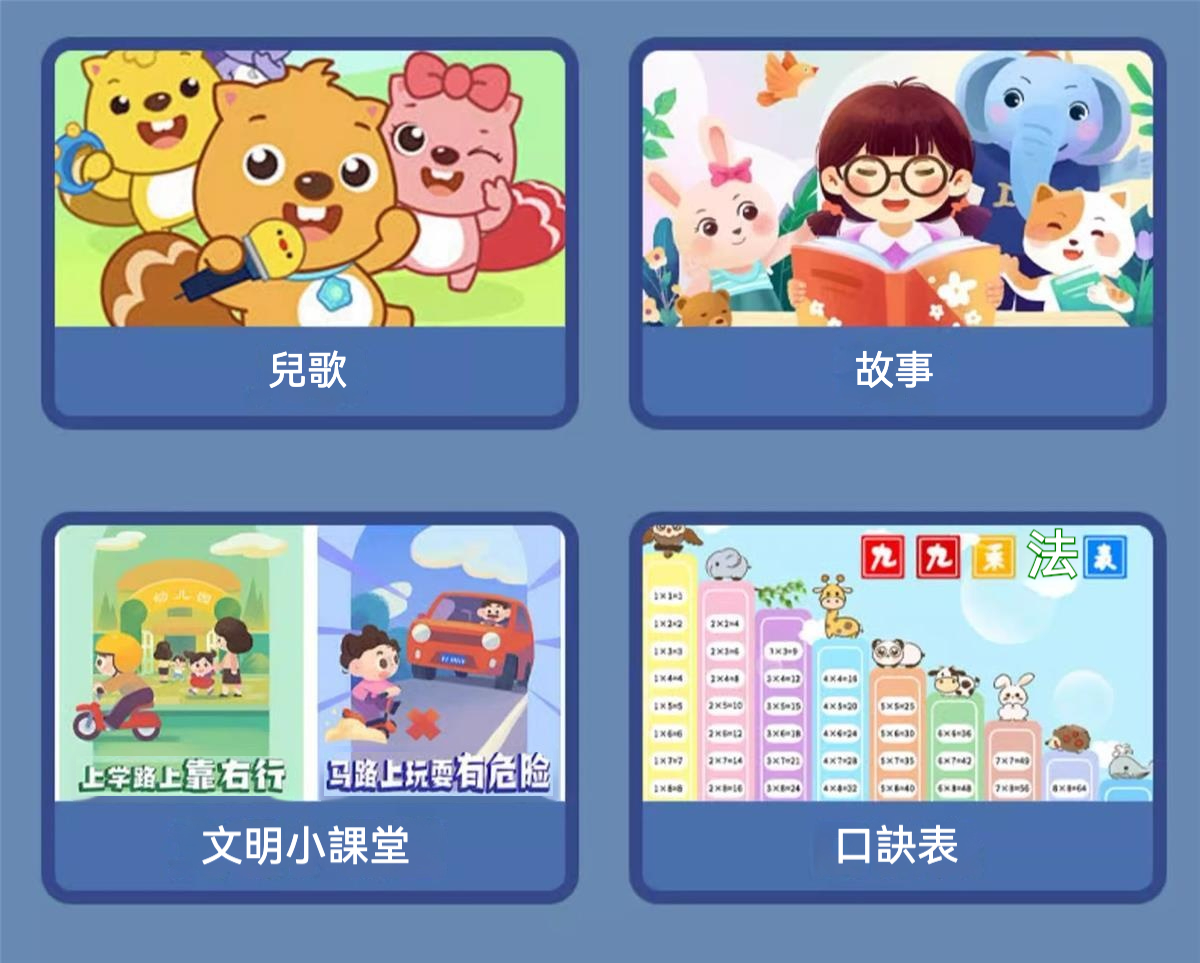The width and height of the screenshot is (1200, 963).
Task: Open the 兒歌 nursery songs card
Action: point(309,232)
